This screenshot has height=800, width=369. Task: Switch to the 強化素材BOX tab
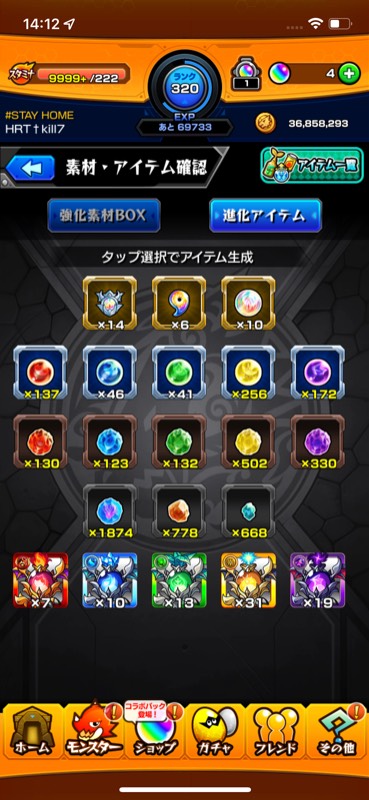pos(104,216)
